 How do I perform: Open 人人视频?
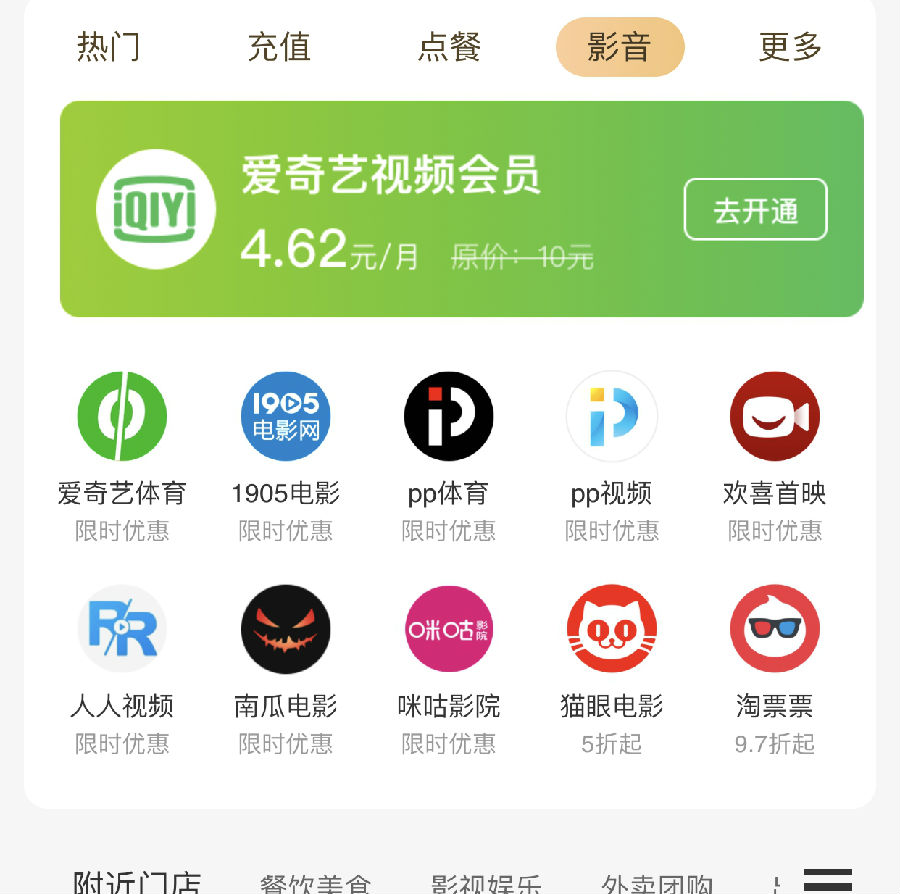coord(122,630)
